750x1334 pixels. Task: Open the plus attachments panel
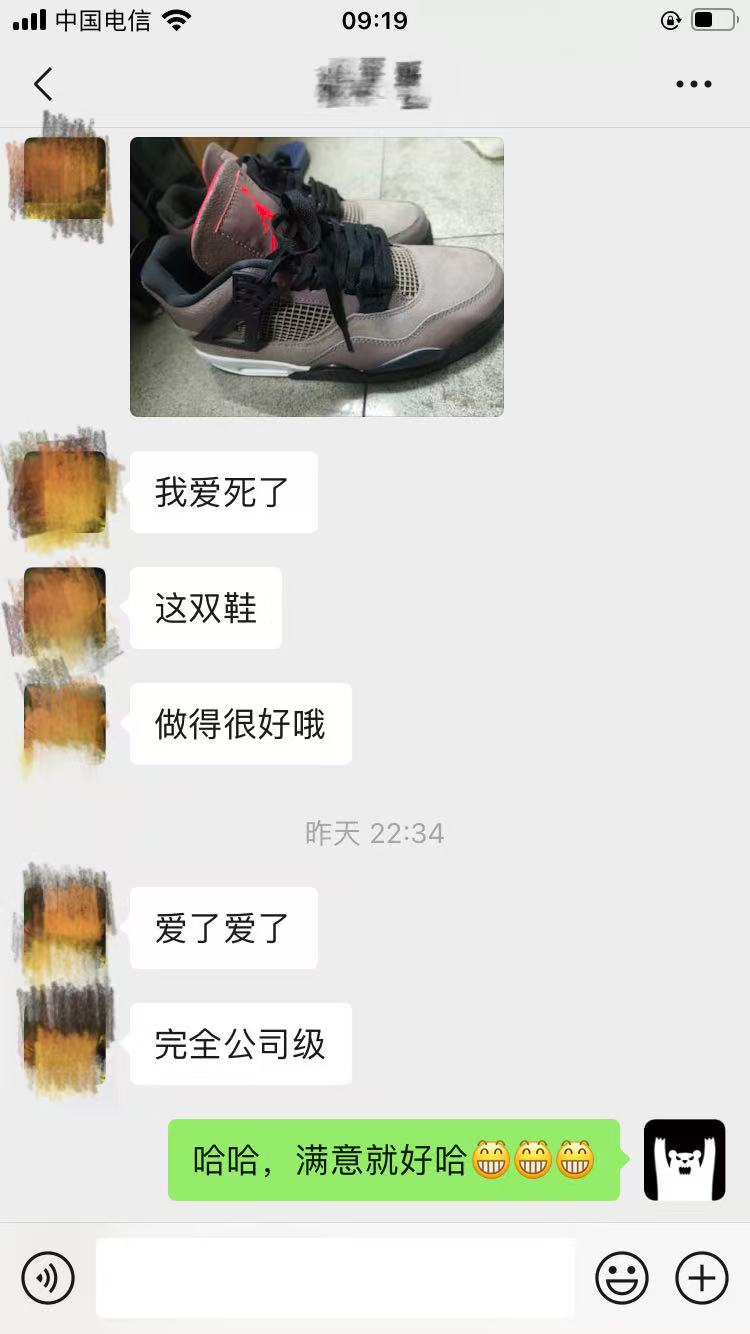[702, 1277]
